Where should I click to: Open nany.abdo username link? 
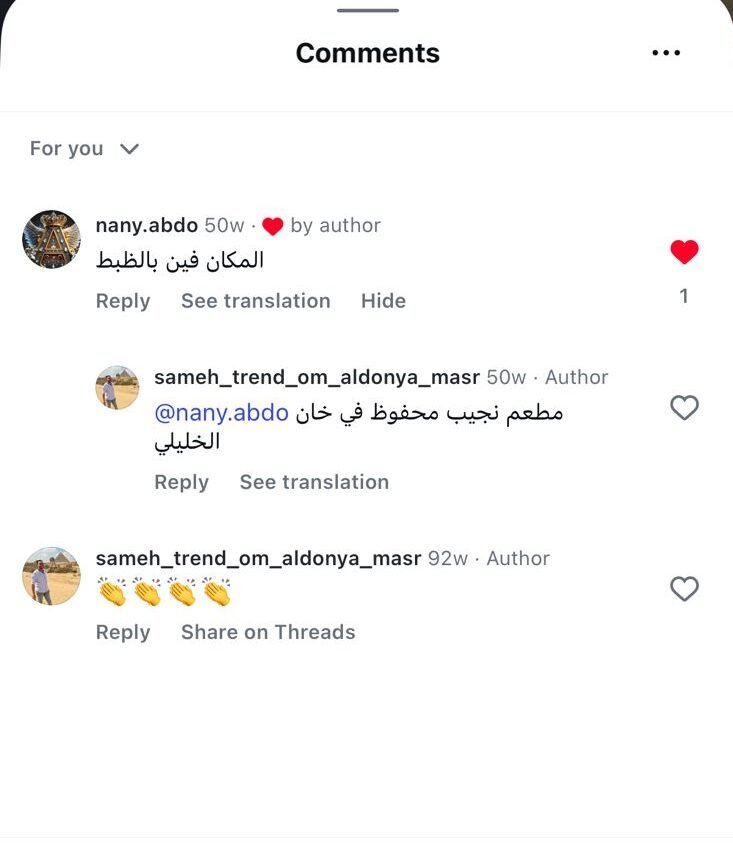[x=146, y=226]
